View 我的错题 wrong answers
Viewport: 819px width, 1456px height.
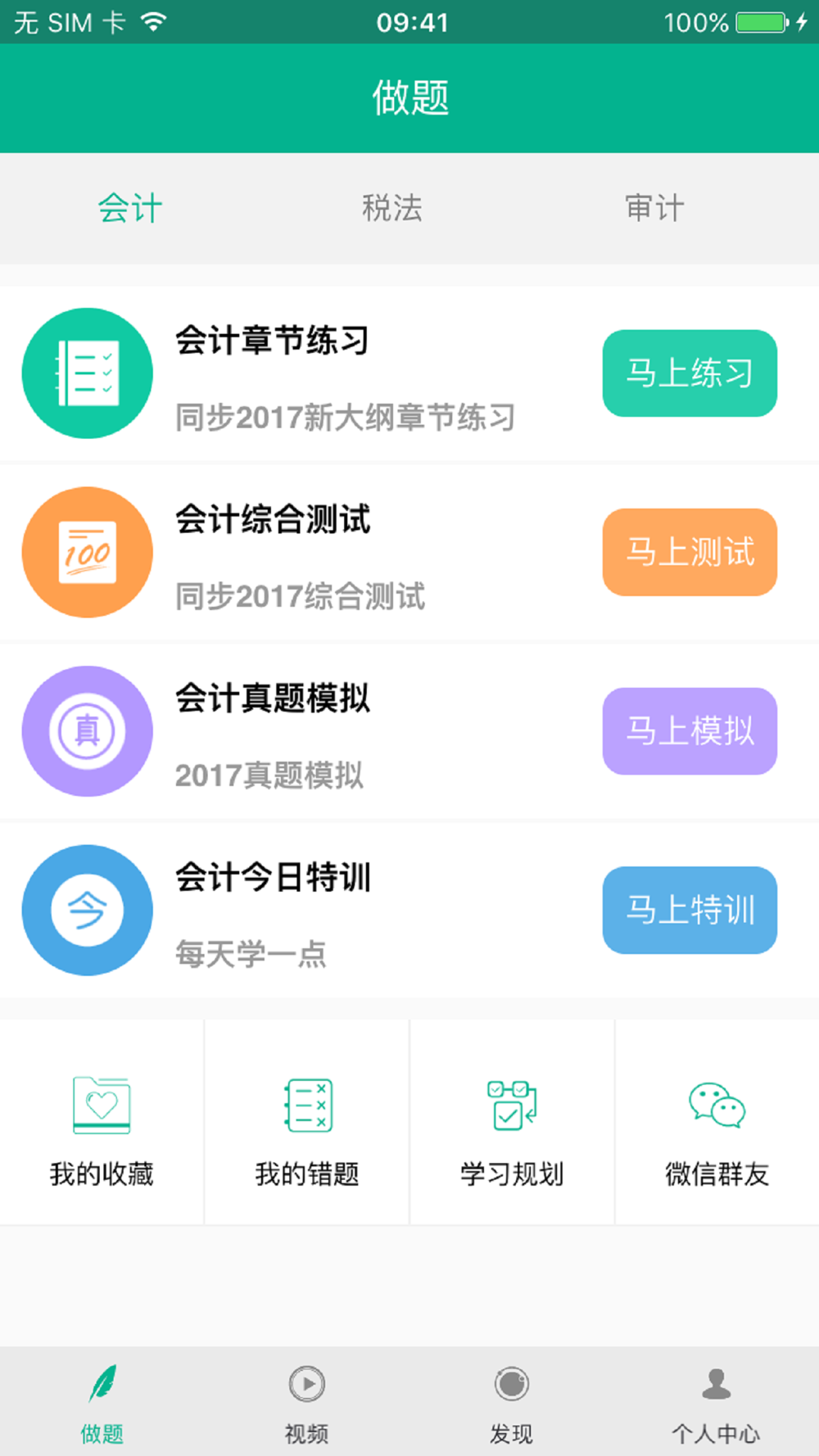click(x=307, y=1127)
